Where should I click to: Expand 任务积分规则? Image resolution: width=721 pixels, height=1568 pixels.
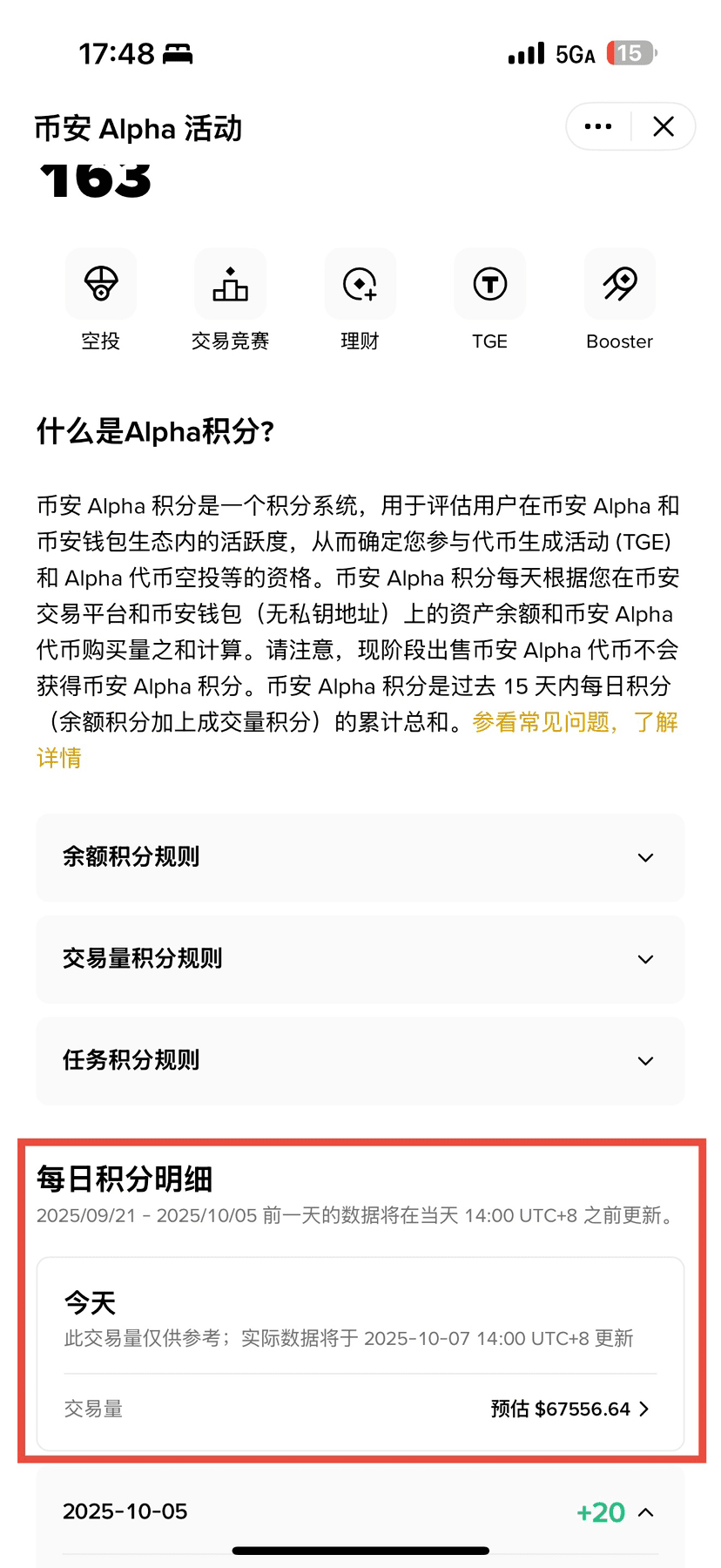(x=360, y=1061)
